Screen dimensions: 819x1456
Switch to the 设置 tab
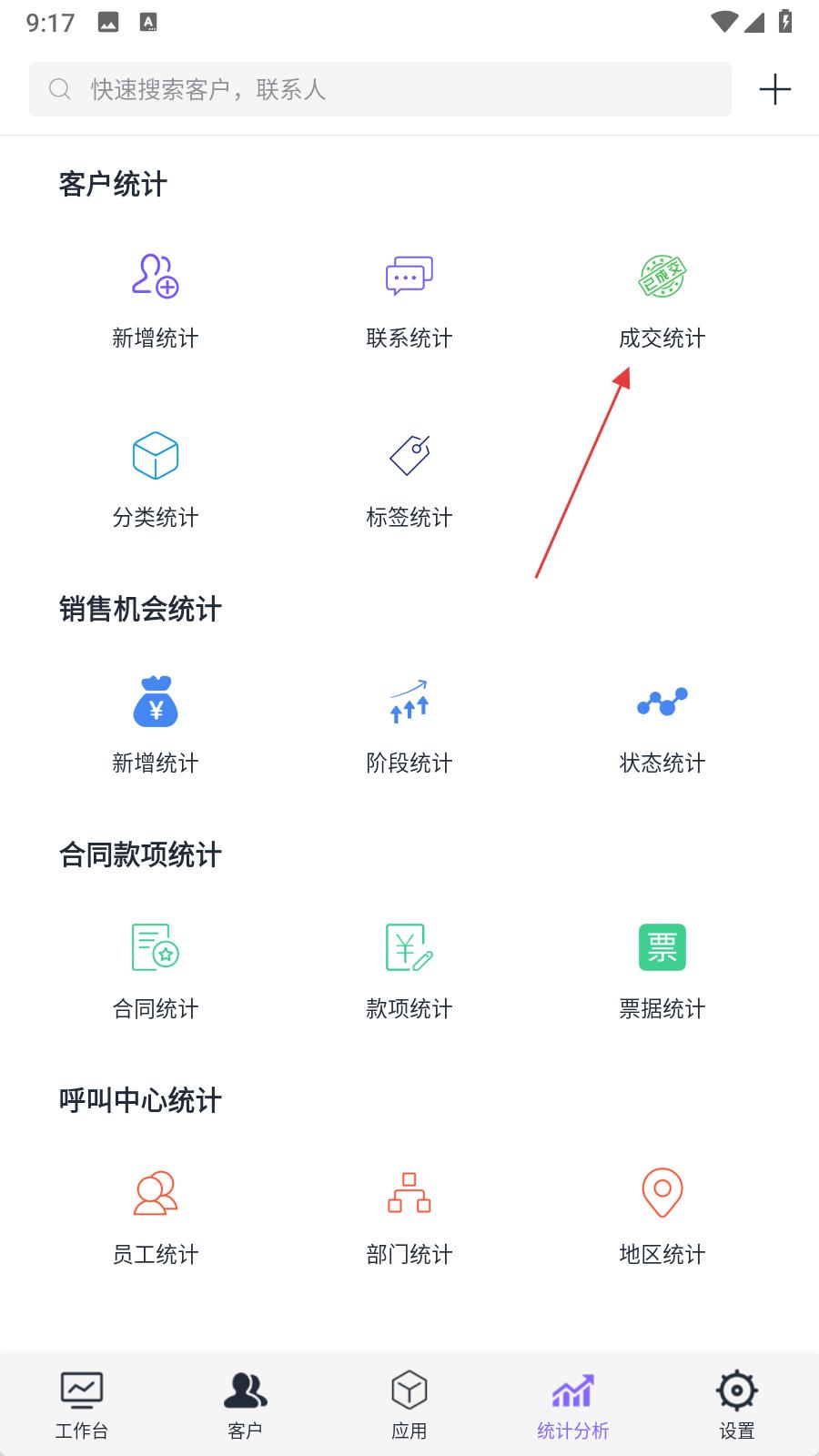pyautogui.click(x=737, y=1406)
